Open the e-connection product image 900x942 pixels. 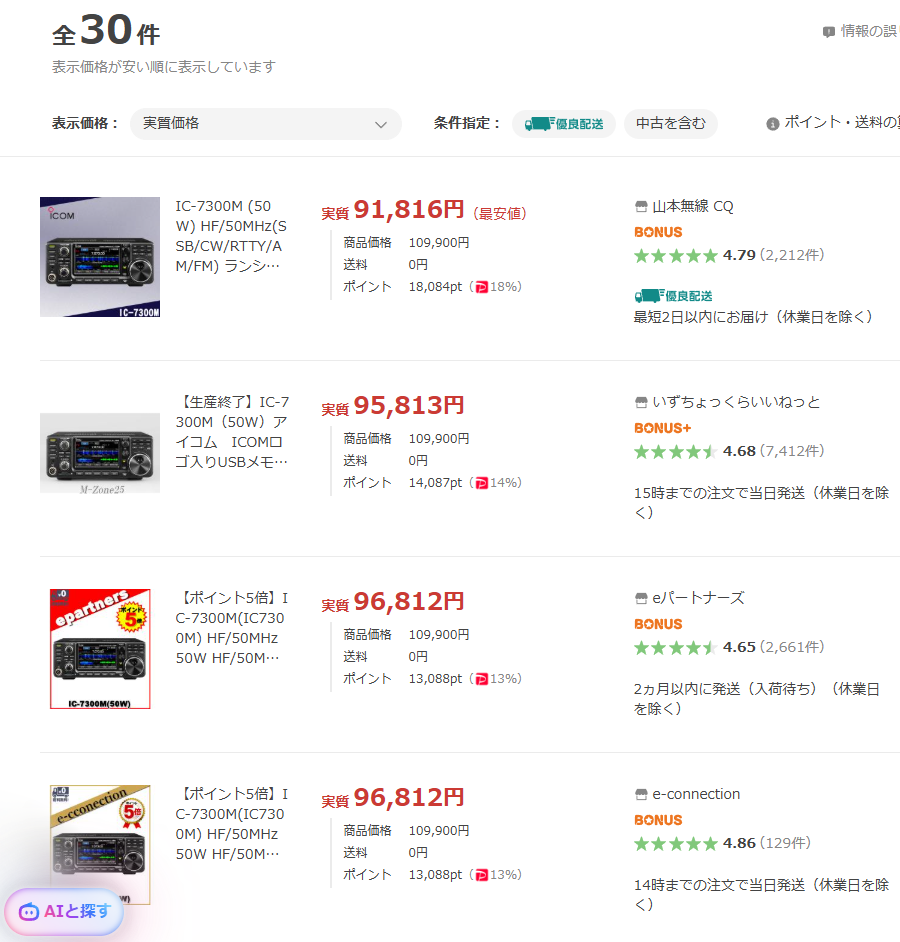tap(100, 845)
